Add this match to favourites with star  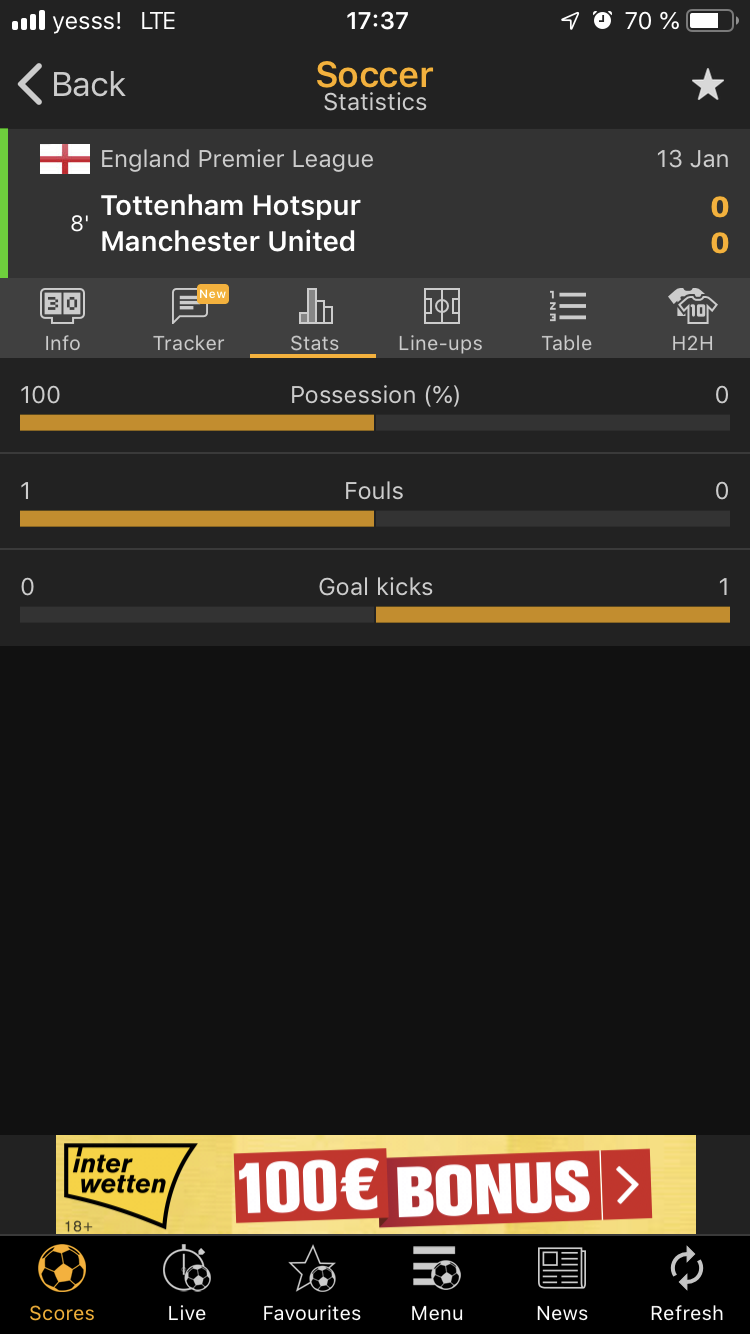(708, 85)
